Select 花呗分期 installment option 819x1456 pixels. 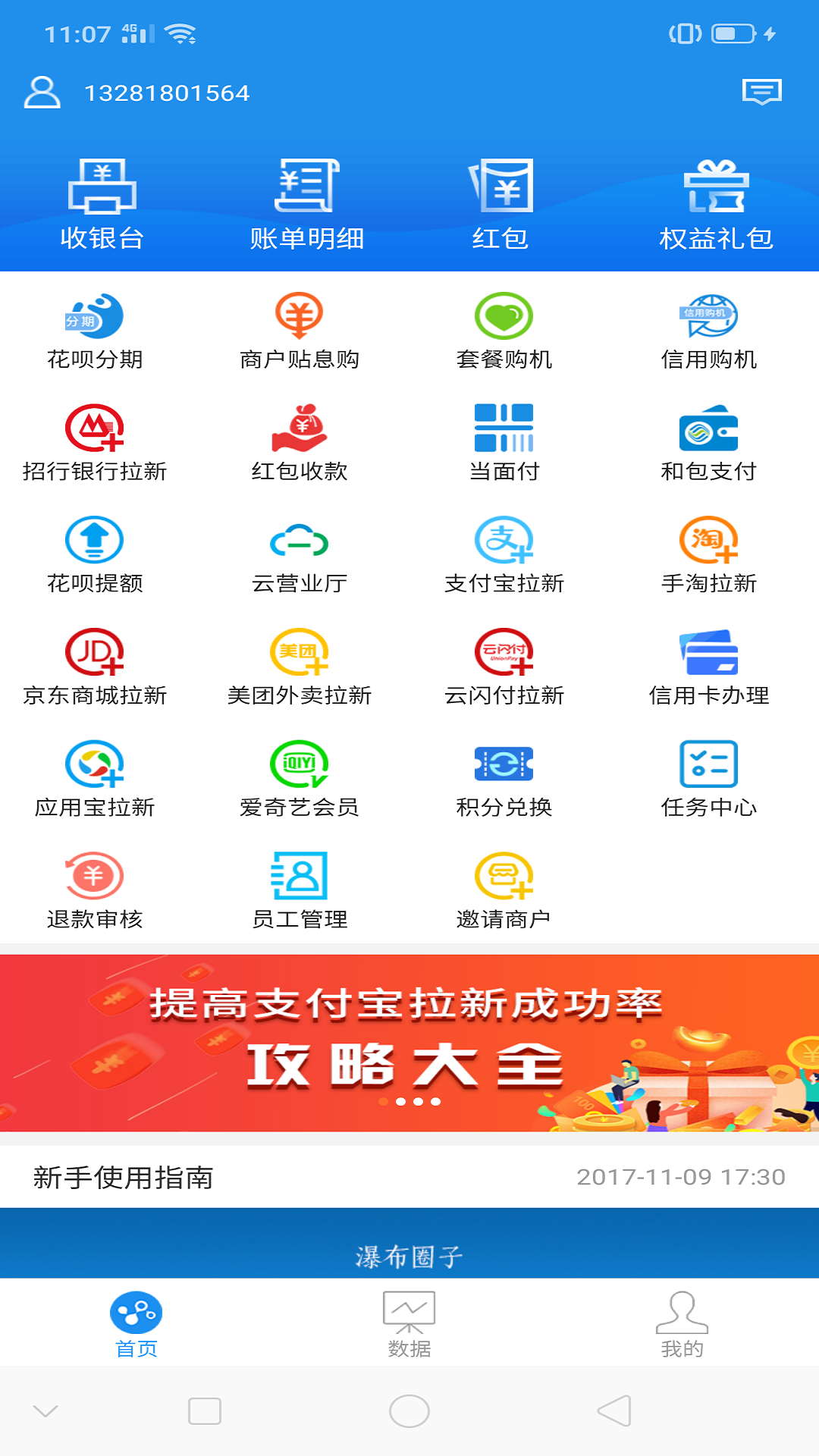(x=95, y=331)
